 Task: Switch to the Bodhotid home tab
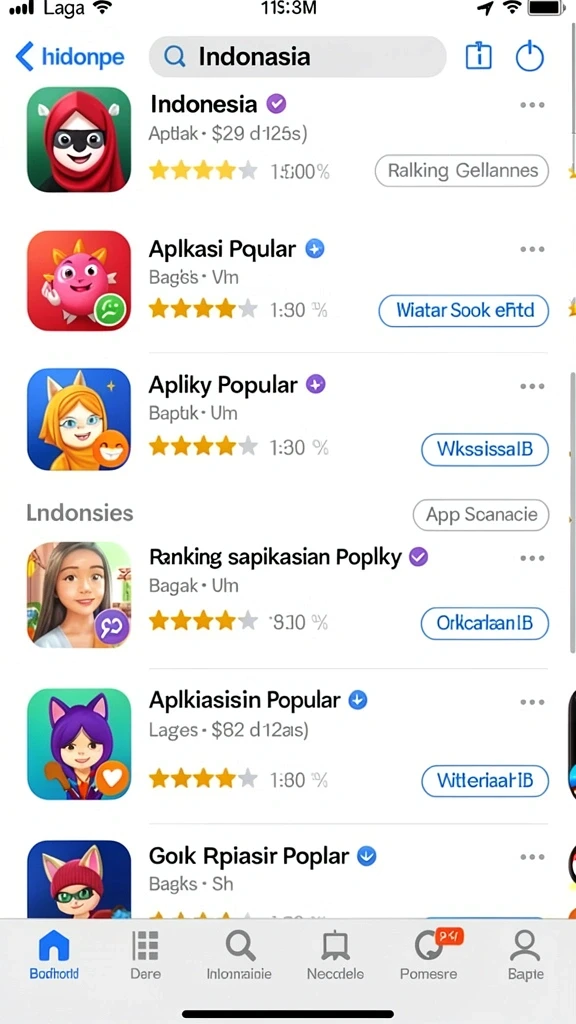click(x=54, y=955)
